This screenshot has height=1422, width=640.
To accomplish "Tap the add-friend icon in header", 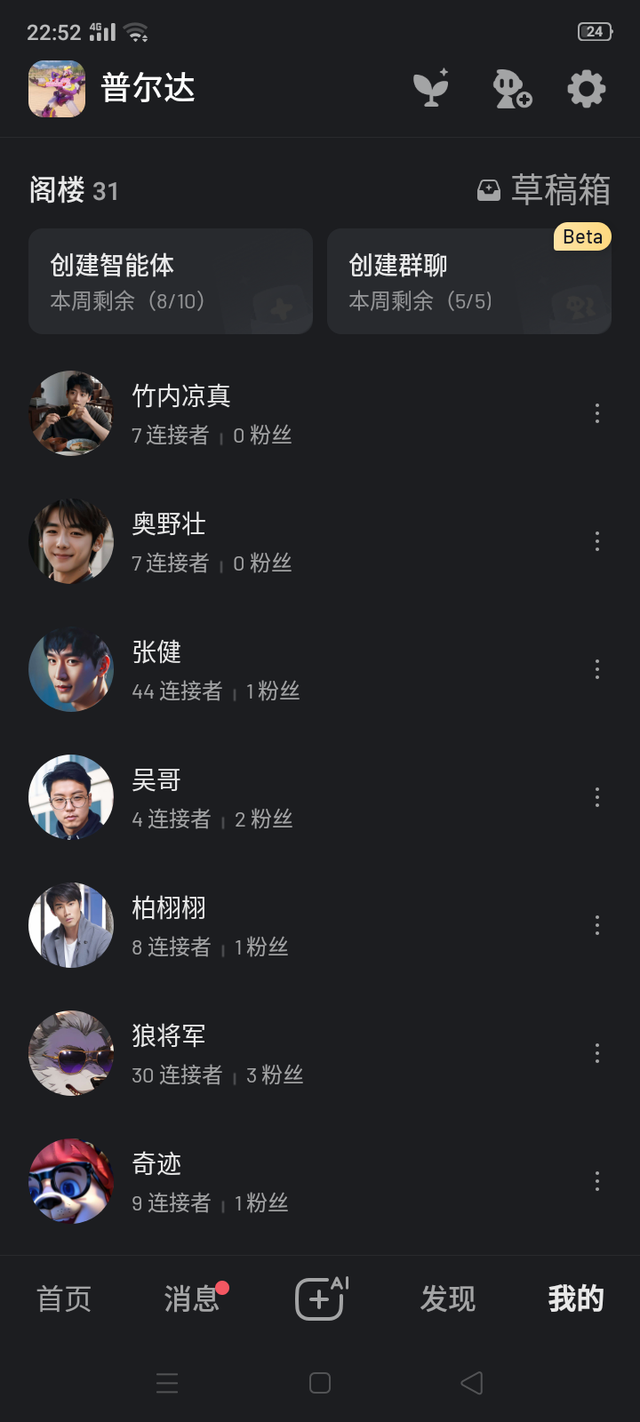I will click(x=512, y=89).
